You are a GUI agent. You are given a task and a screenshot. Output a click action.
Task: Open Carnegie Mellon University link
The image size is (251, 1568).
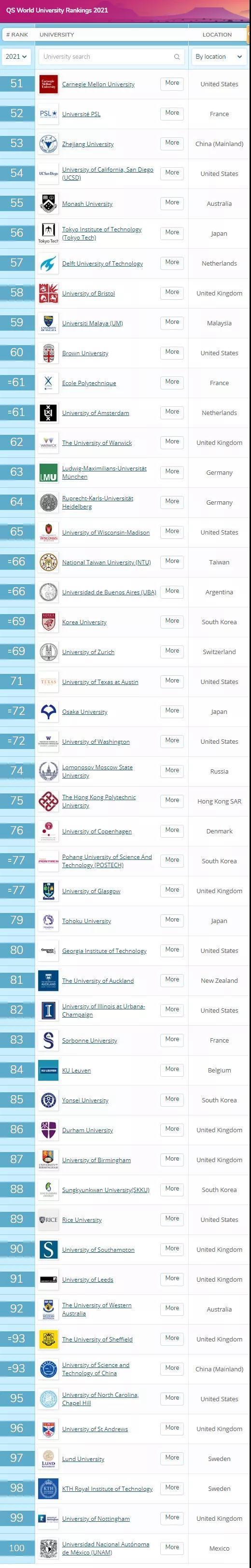tap(98, 85)
